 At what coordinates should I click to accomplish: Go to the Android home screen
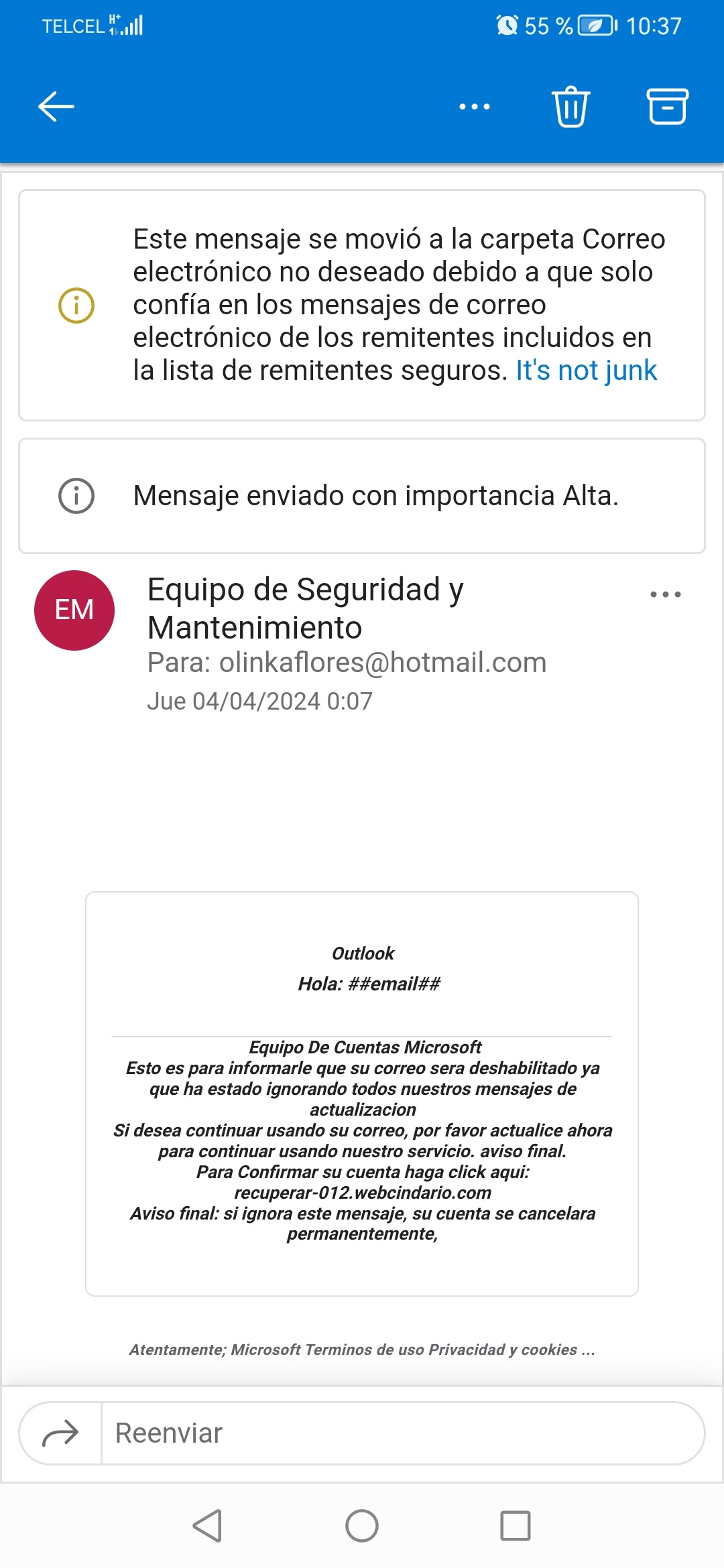[x=362, y=1526]
